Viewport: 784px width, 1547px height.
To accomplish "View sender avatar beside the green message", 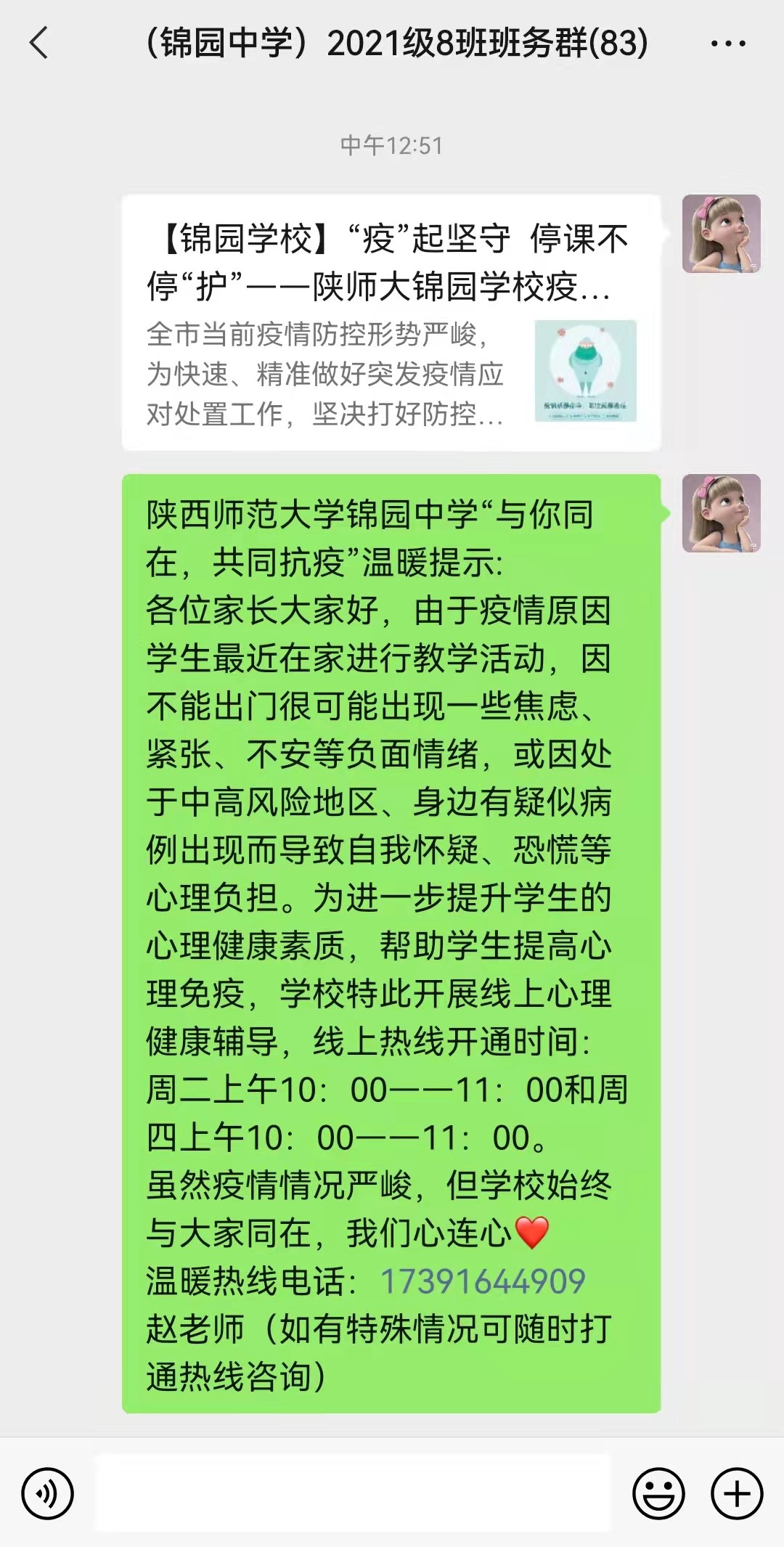I will (x=721, y=513).
